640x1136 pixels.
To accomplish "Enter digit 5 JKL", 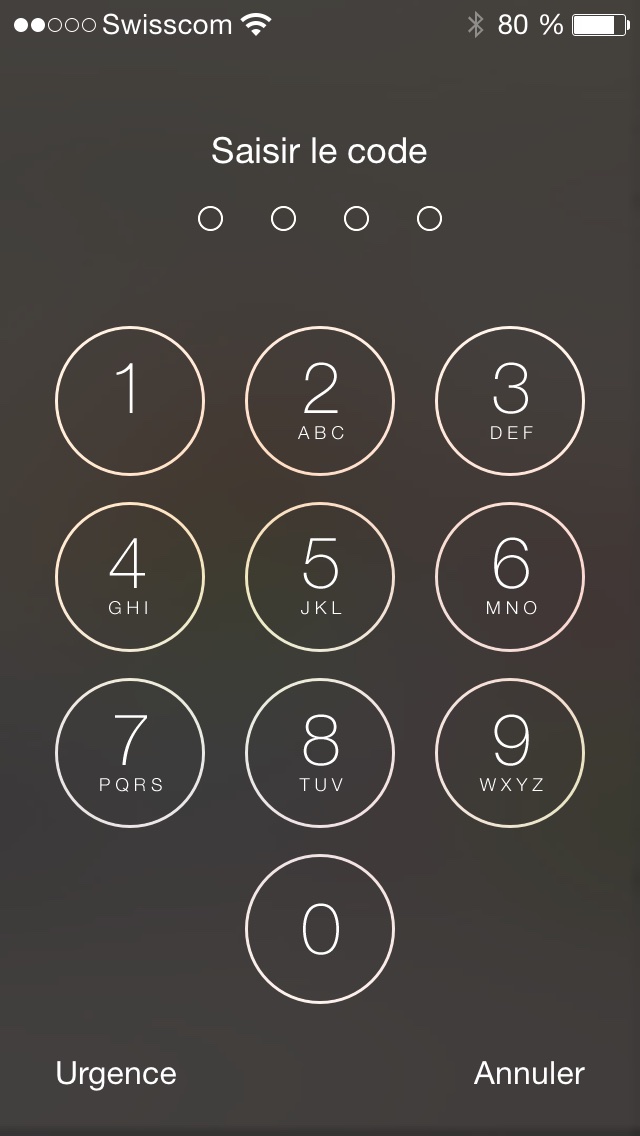I will tap(320, 577).
